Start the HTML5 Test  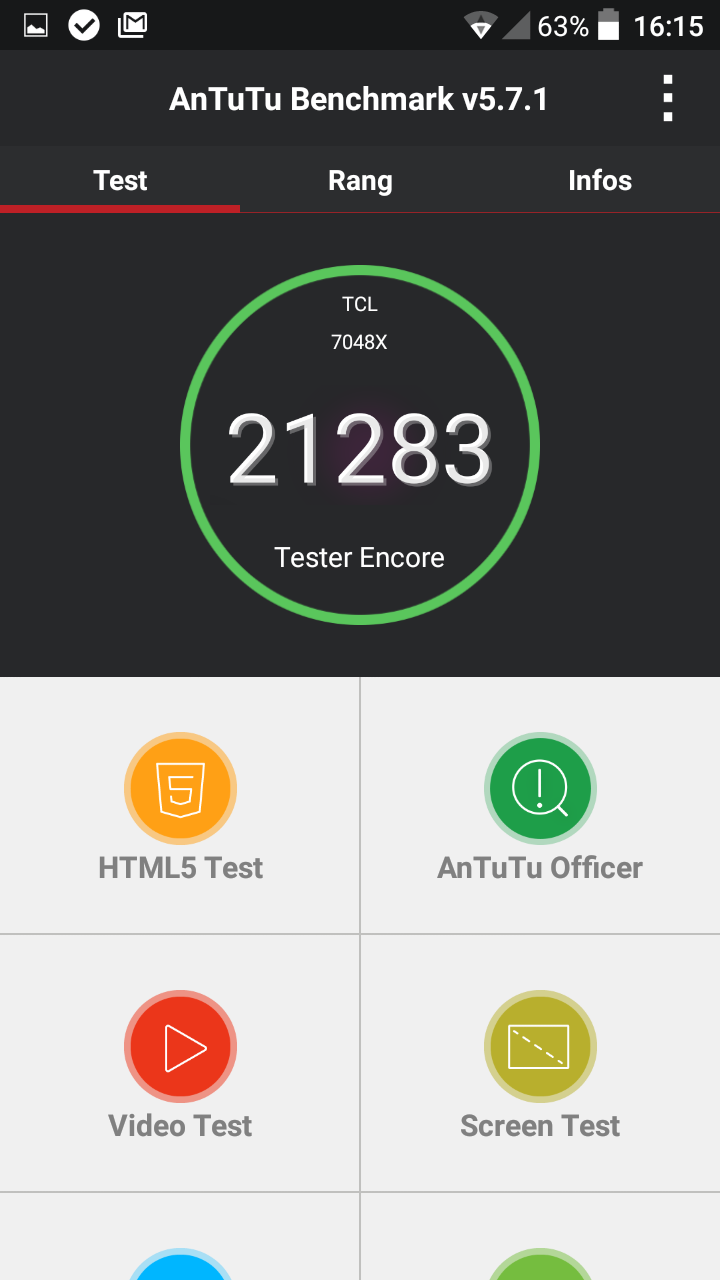tap(180, 806)
